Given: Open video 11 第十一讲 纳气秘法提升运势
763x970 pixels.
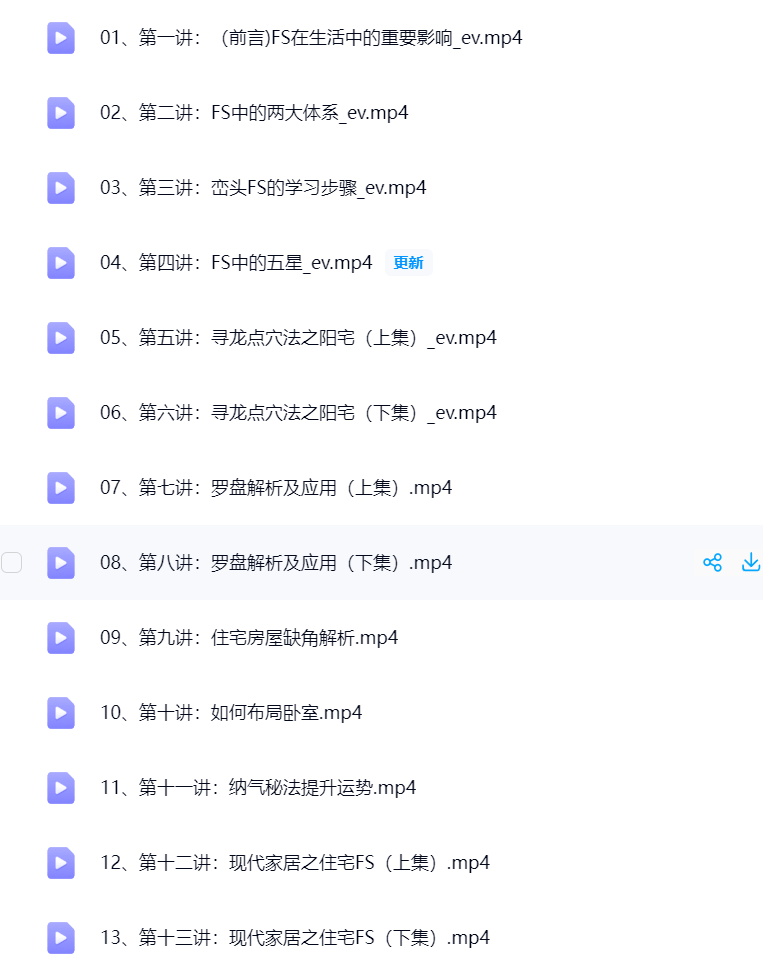Looking at the screenshot, I should point(258,788).
